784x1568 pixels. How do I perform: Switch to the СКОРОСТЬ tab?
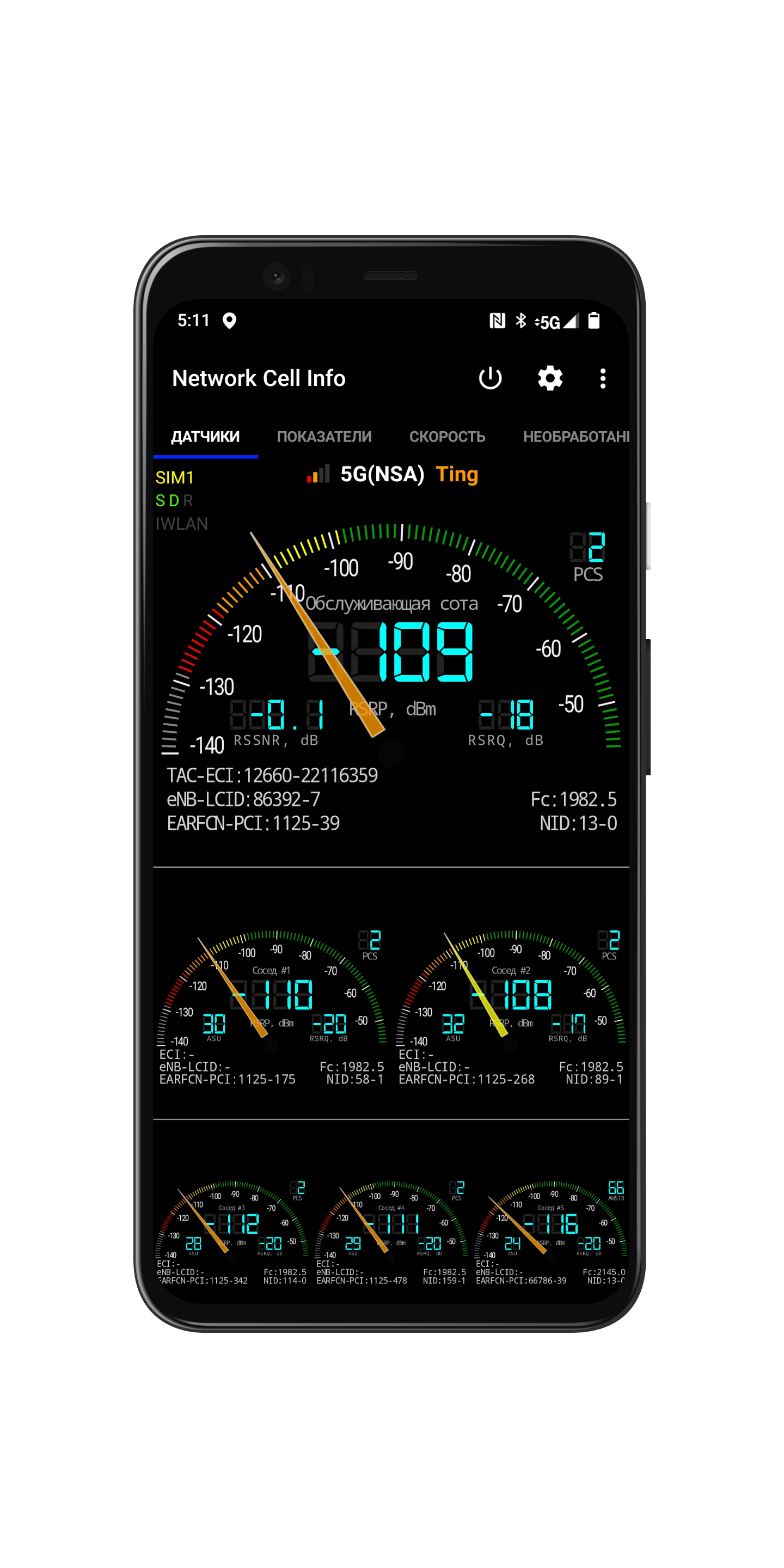[x=447, y=437]
